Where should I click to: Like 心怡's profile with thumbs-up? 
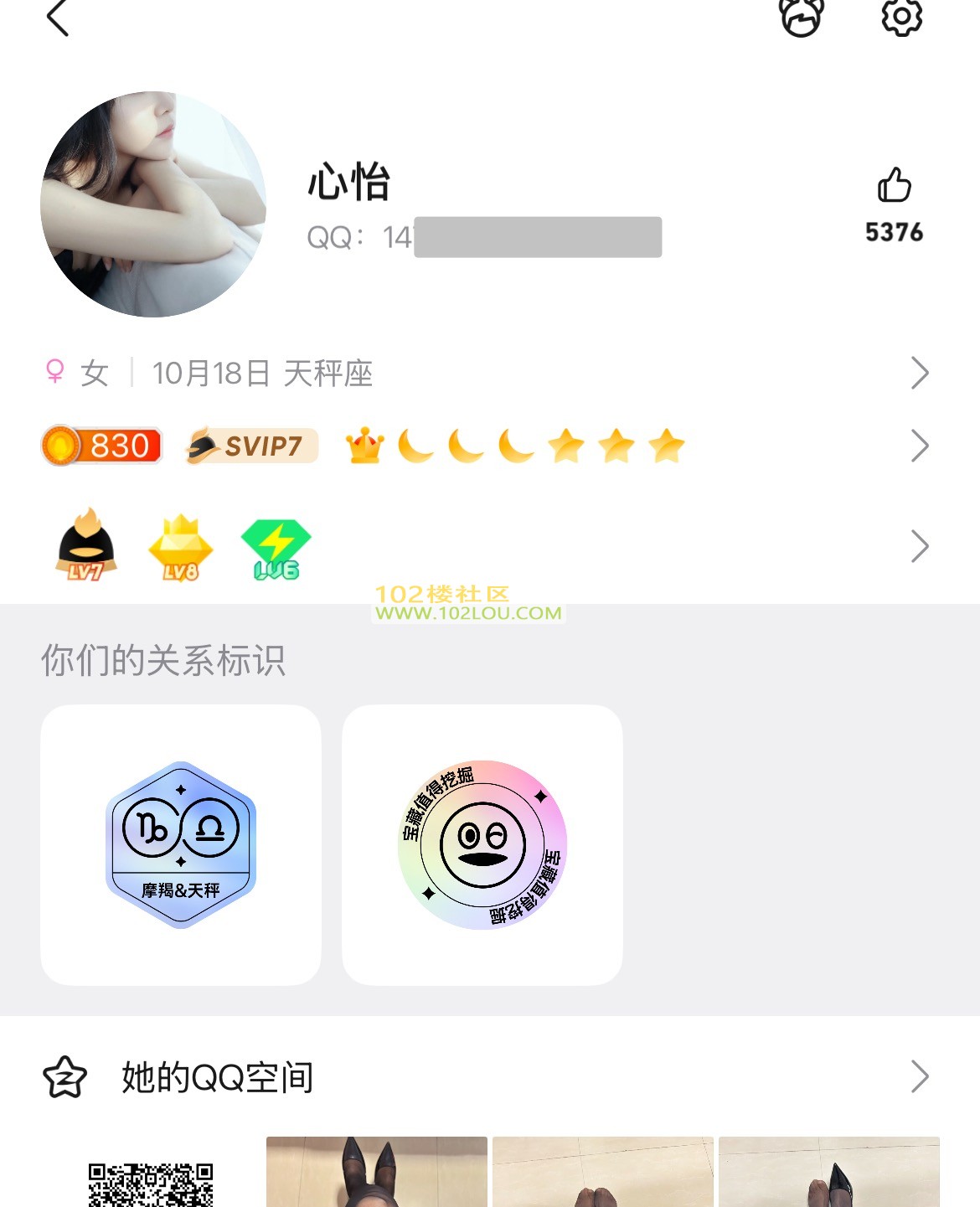[x=894, y=186]
